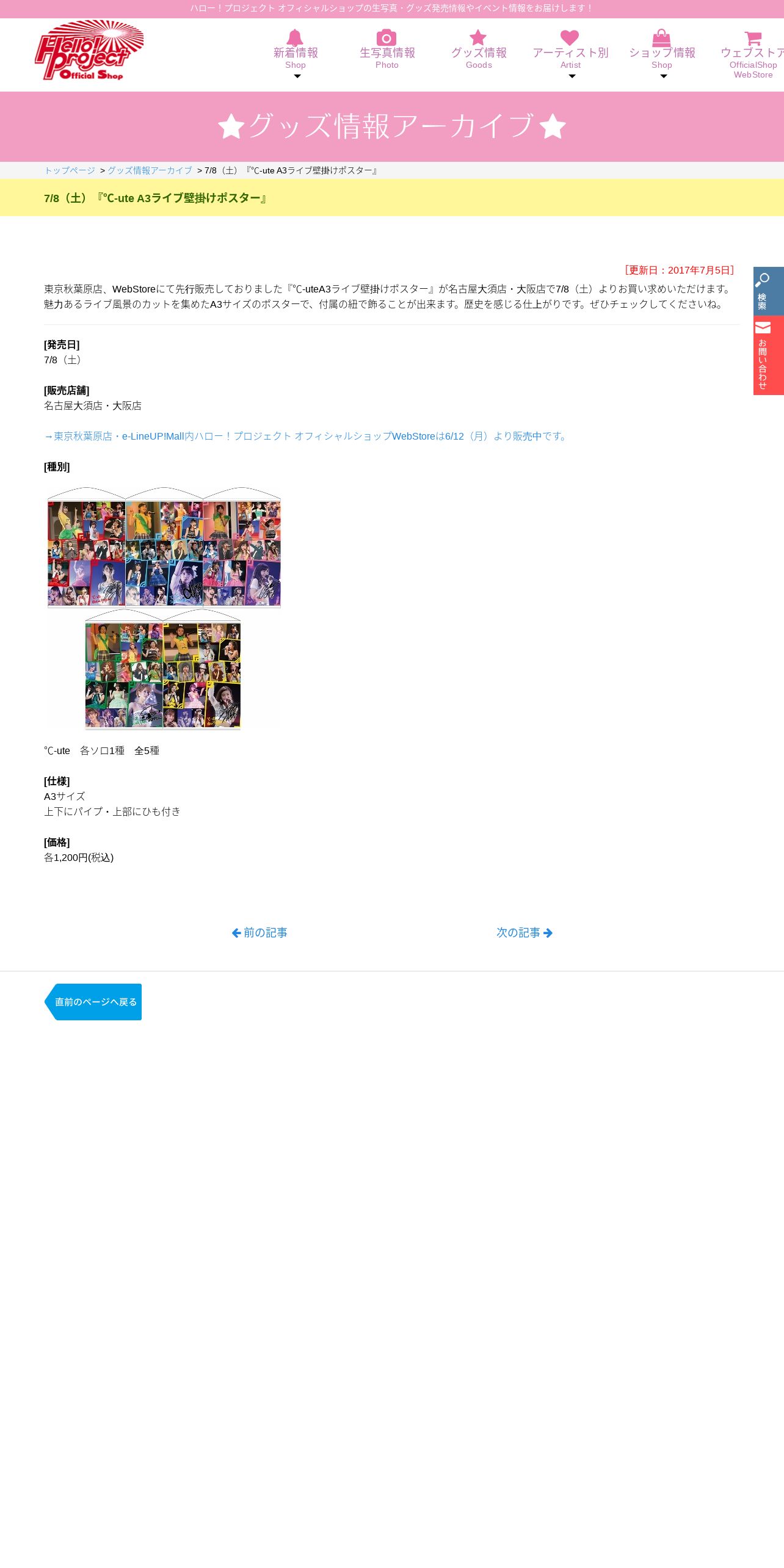Tap 直前のページへ戻る back button

pos(93,1002)
